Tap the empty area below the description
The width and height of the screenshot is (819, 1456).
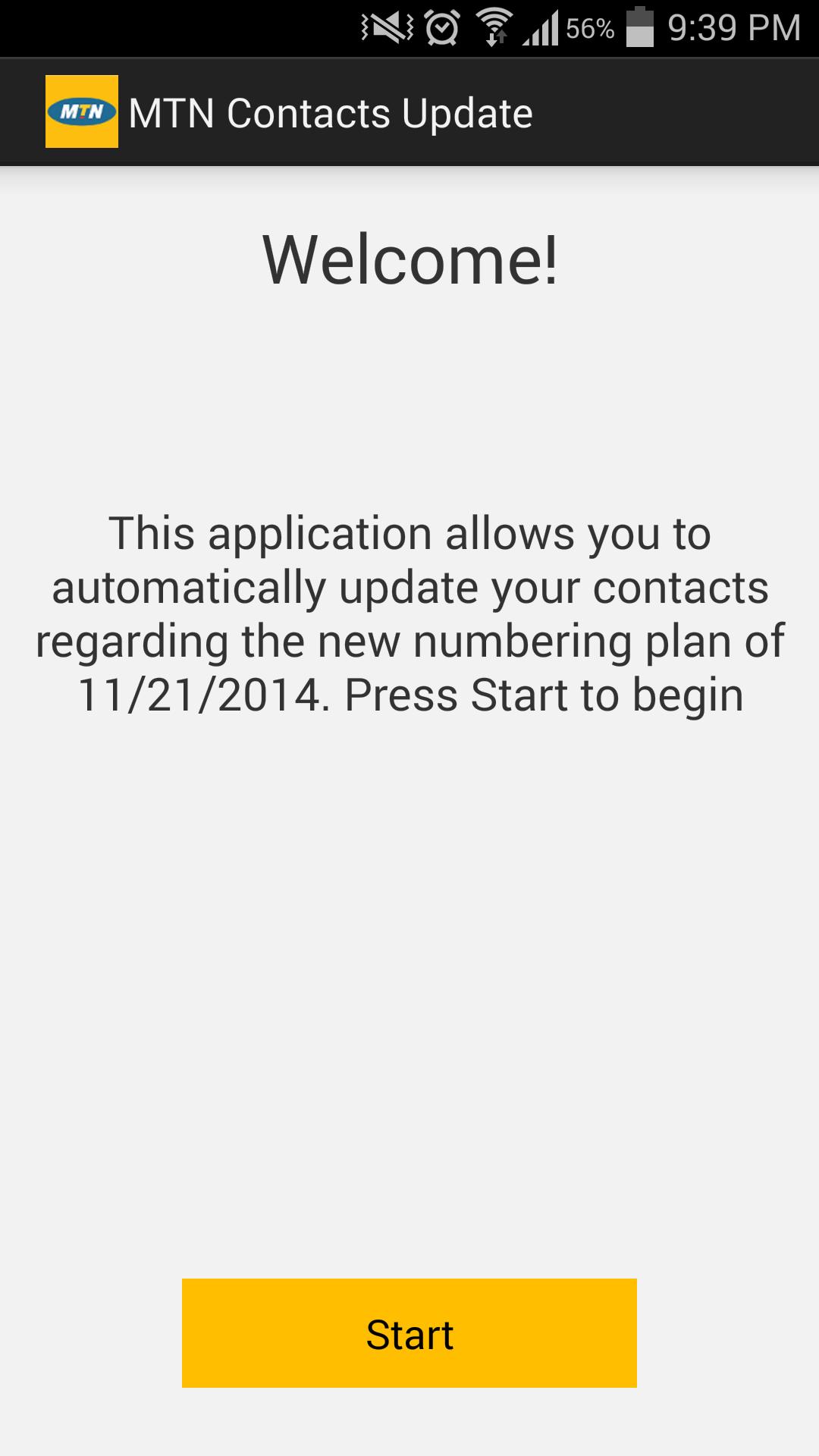point(409,986)
